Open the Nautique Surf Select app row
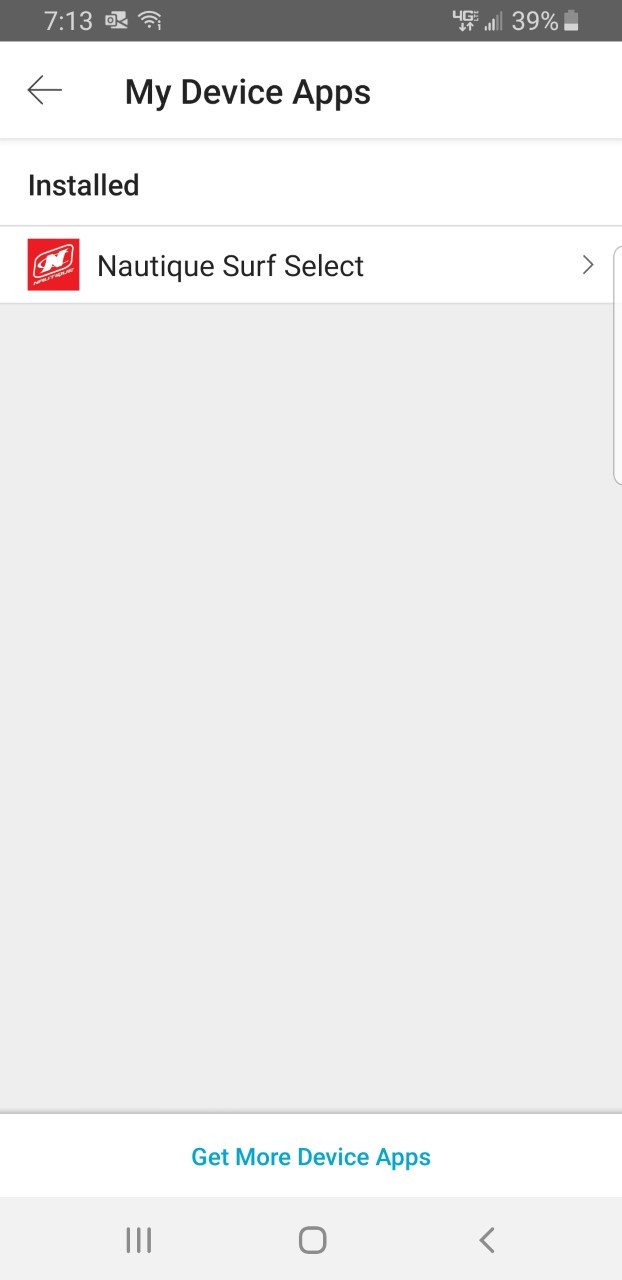 click(311, 265)
